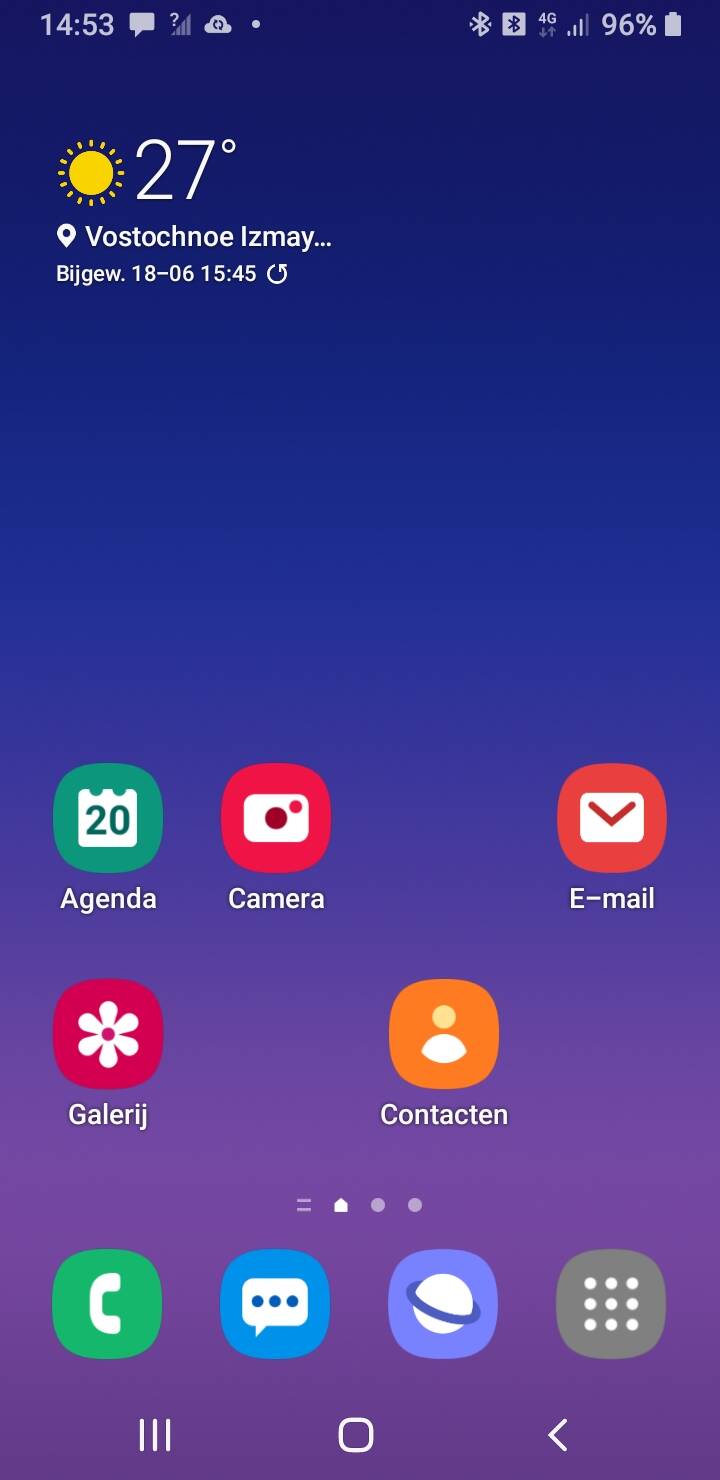
Task: Launch the Camera app
Action: pos(276,818)
